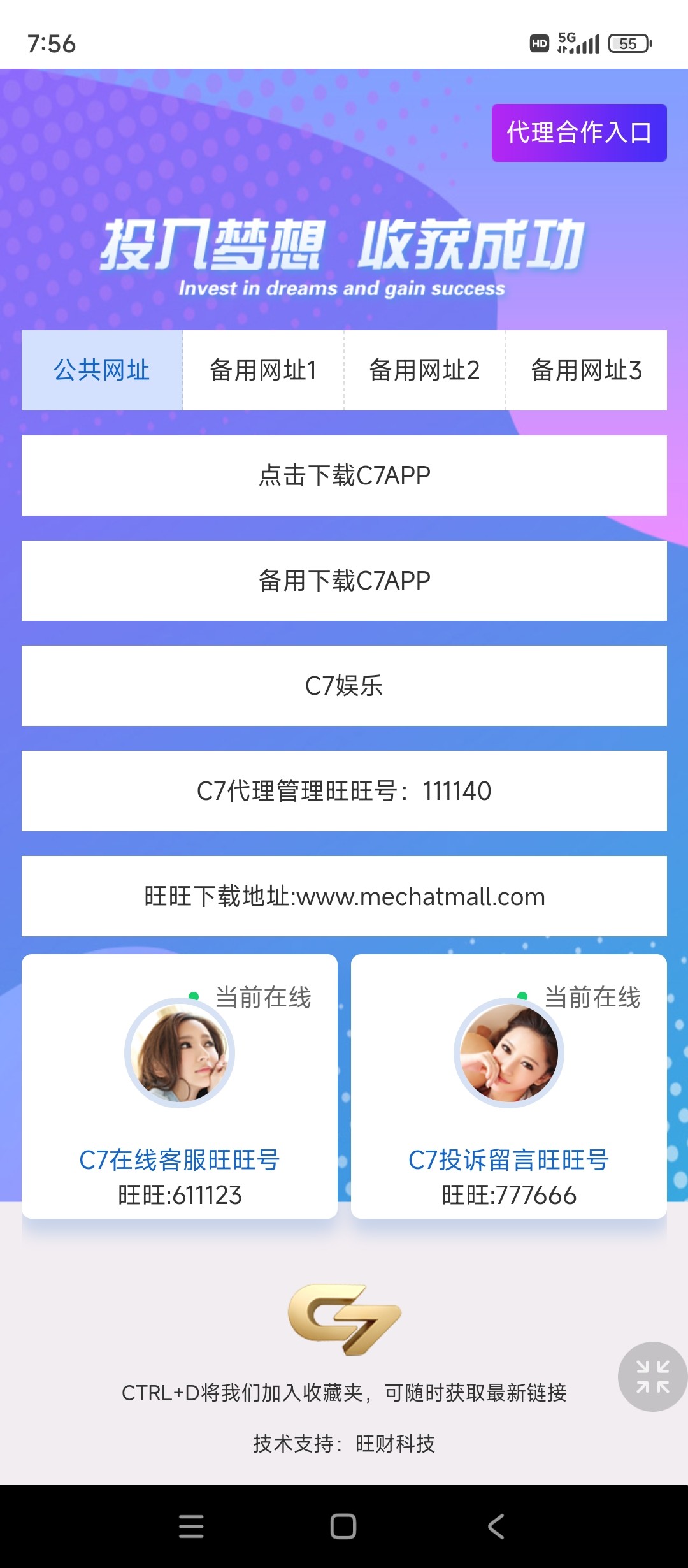Open recent apps from navigation bar
Screen dimensions: 688x1568
[x=191, y=1527]
